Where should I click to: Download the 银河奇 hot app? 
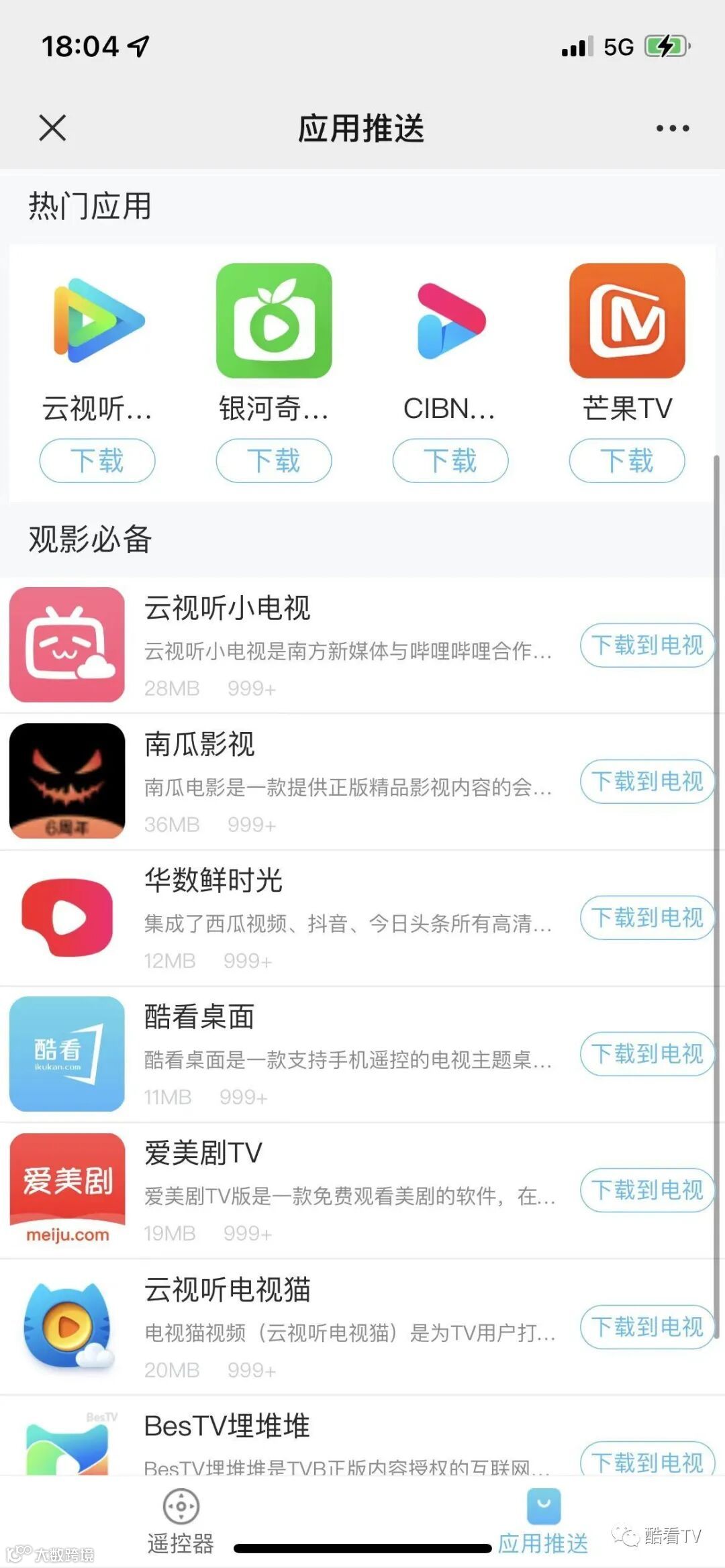(x=274, y=461)
